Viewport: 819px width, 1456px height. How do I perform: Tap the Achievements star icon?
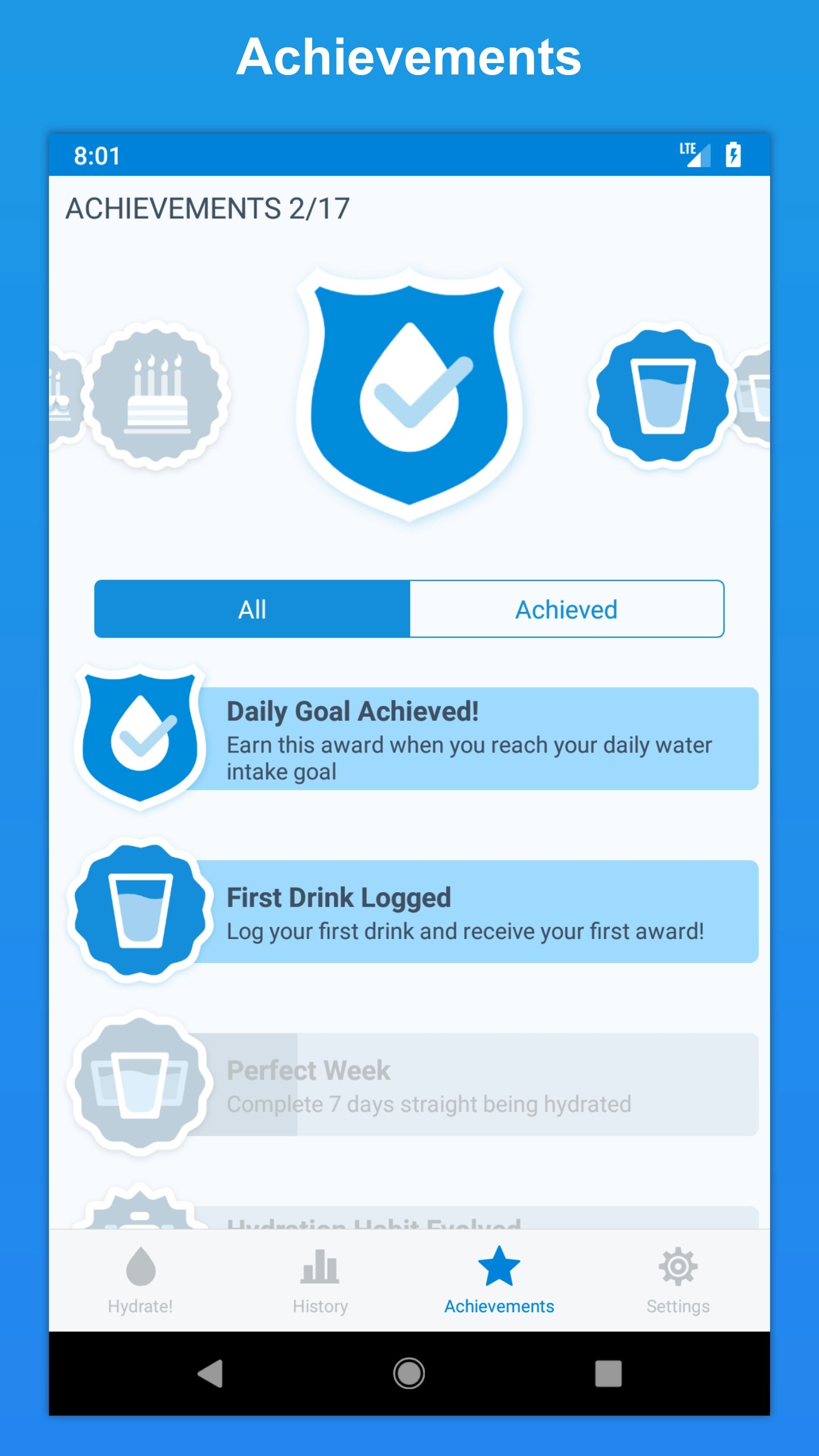click(x=498, y=1266)
